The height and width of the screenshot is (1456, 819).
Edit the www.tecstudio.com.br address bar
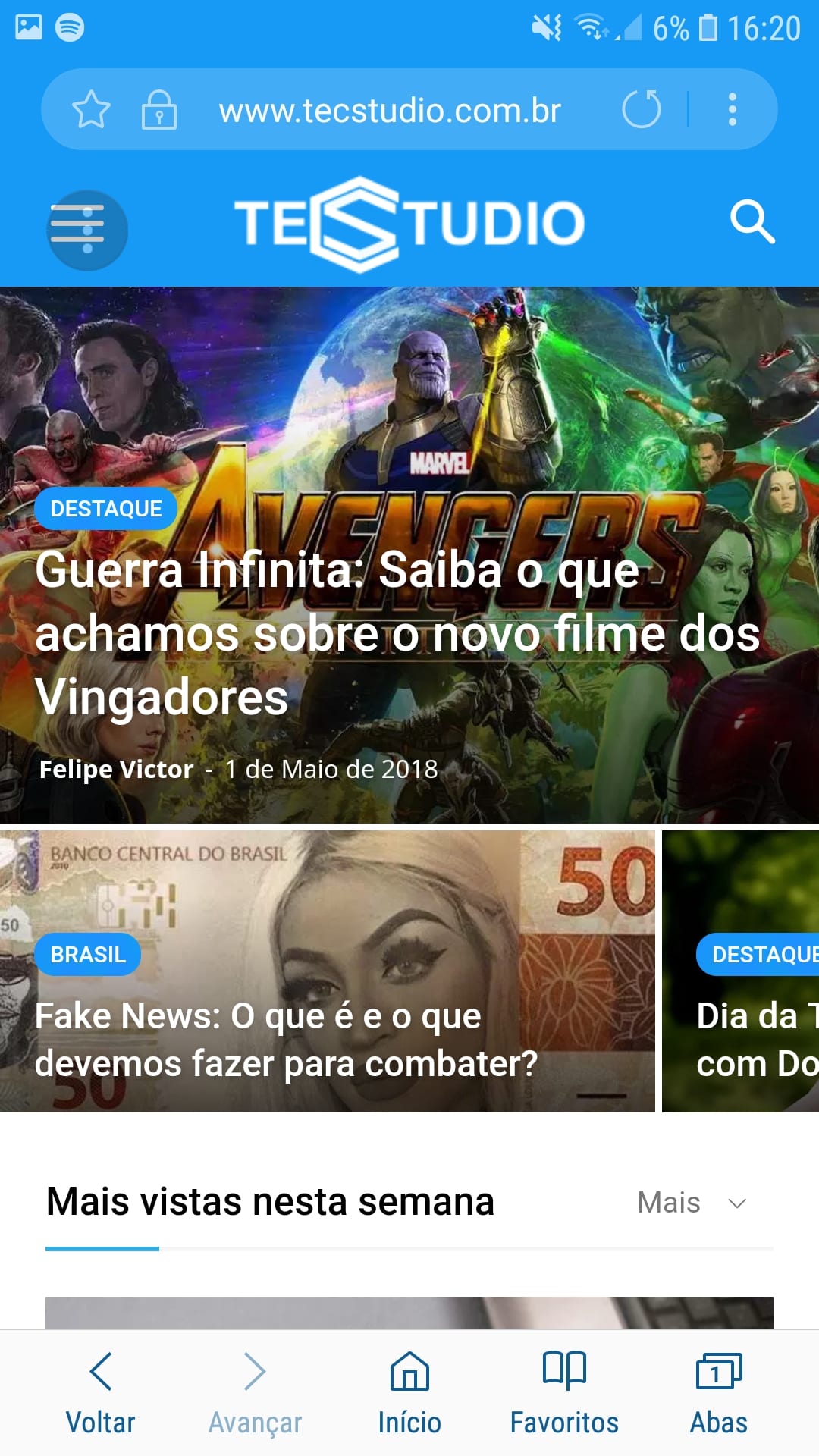tap(390, 111)
